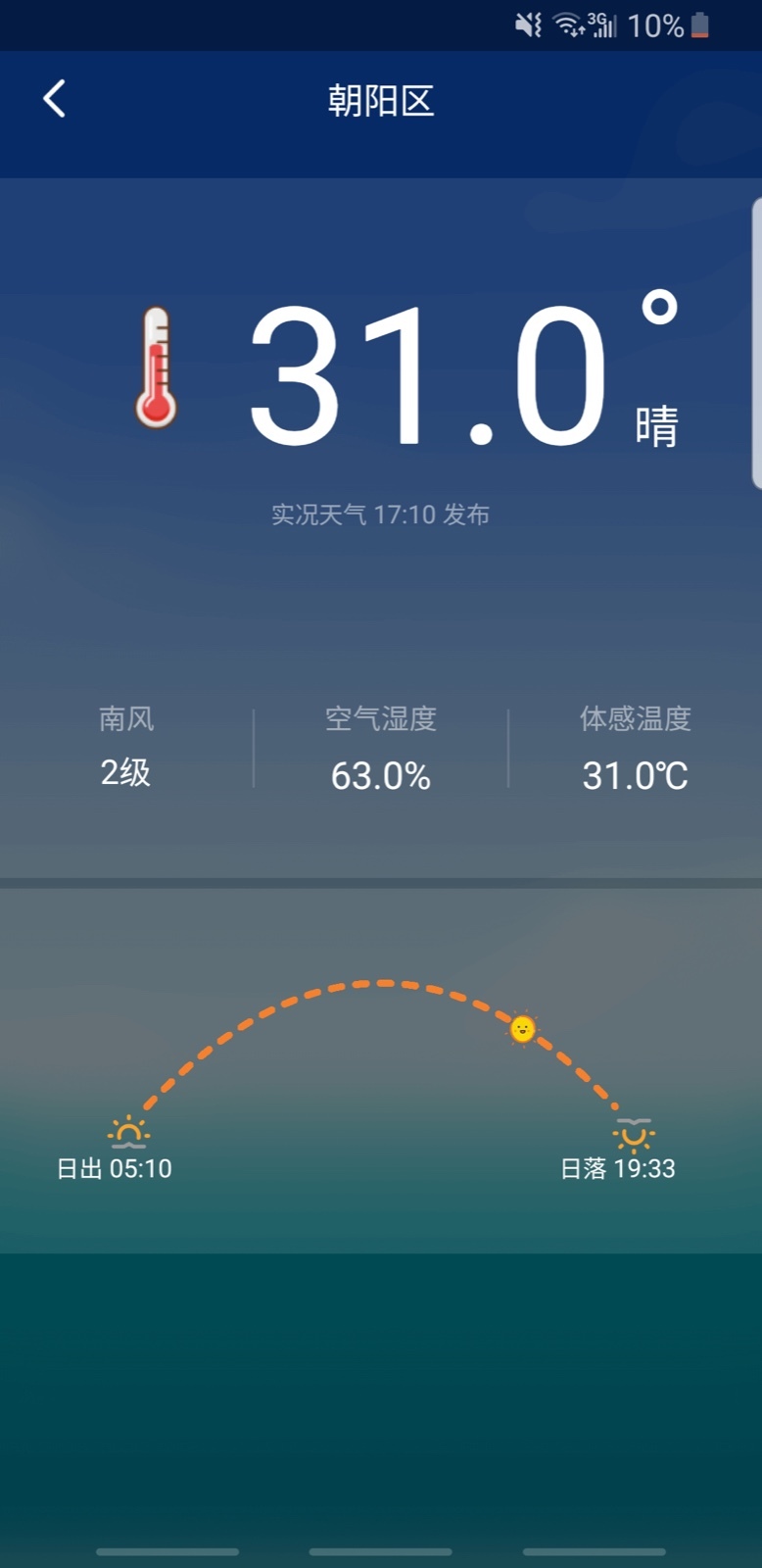The height and width of the screenshot is (1568, 762).
Task: Tap the dashed orange sun-path arc
Action: point(381,982)
